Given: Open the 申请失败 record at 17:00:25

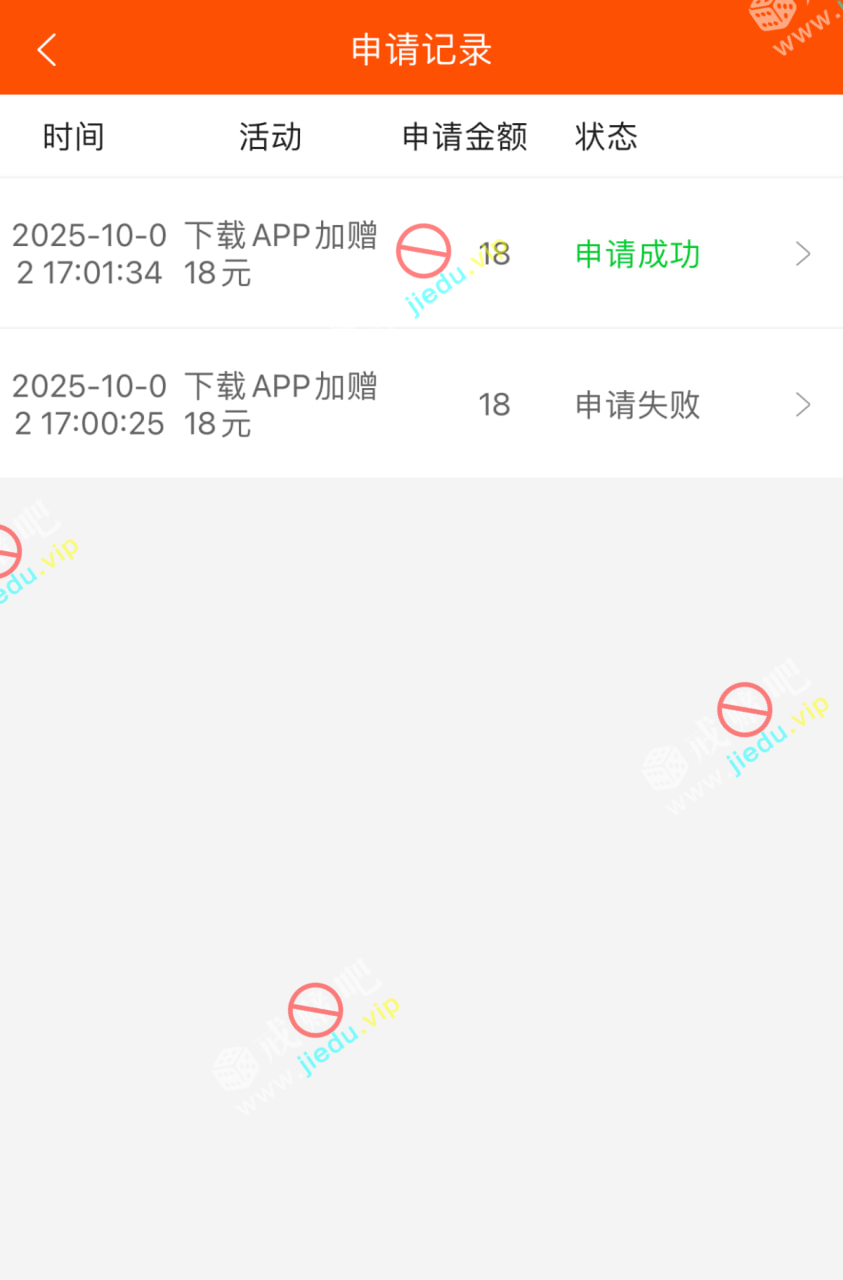Looking at the screenshot, I should (x=420, y=404).
